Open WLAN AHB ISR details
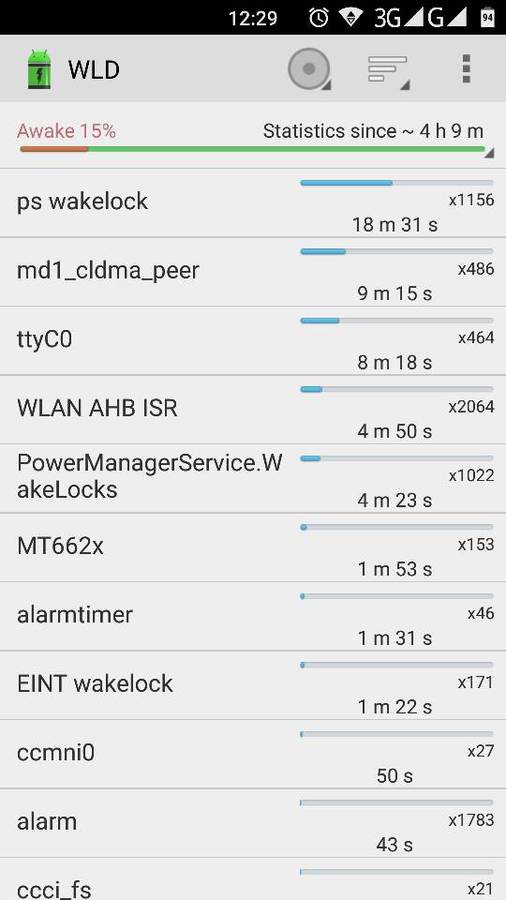506x900 pixels. (253, 409)
